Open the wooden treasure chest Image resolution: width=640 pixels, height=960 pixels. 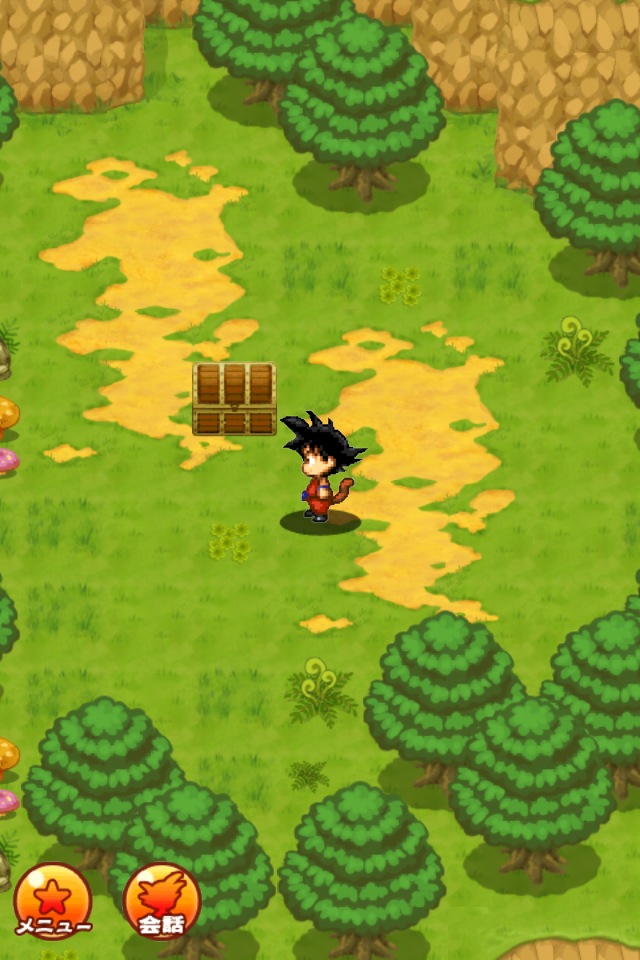234,399
